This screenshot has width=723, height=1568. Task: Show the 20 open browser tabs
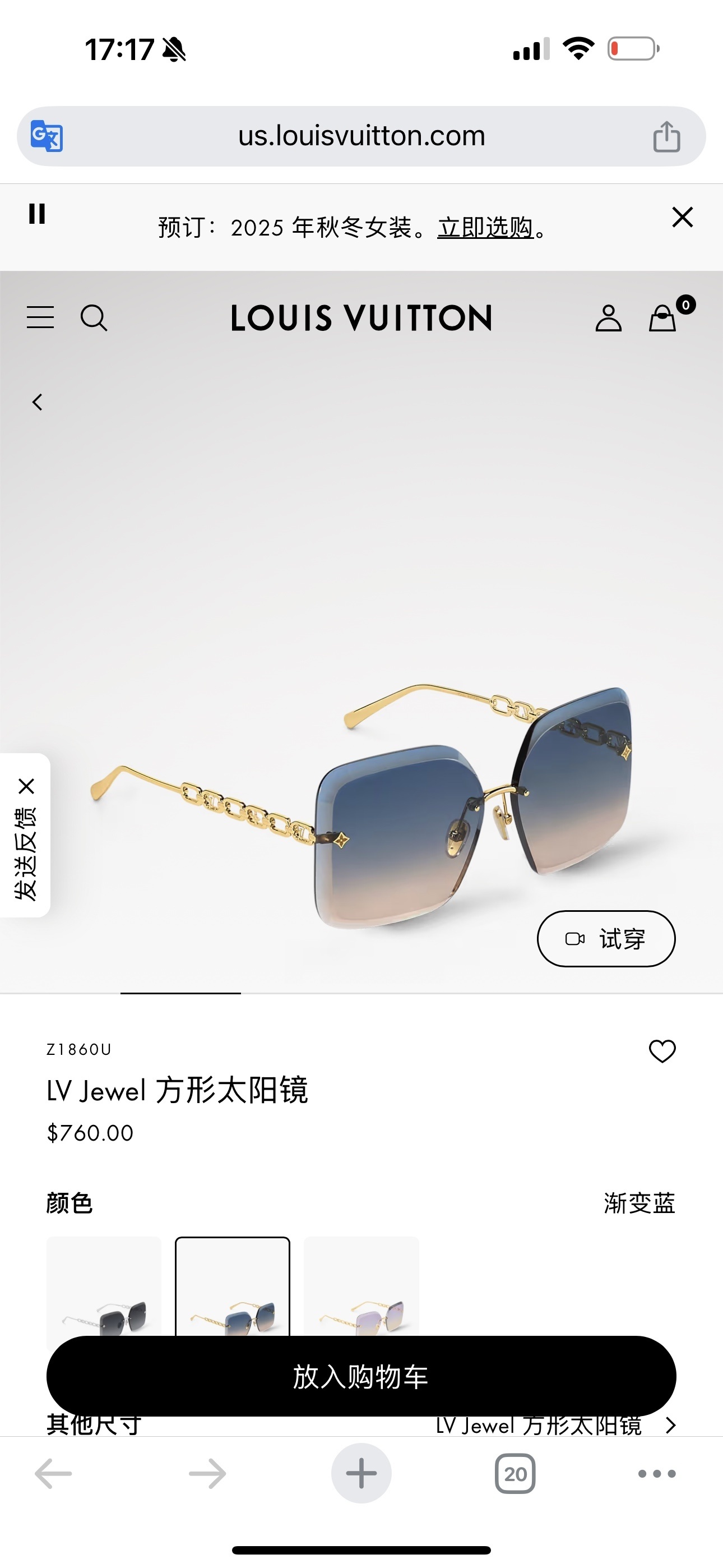(x=515, y=1473)
